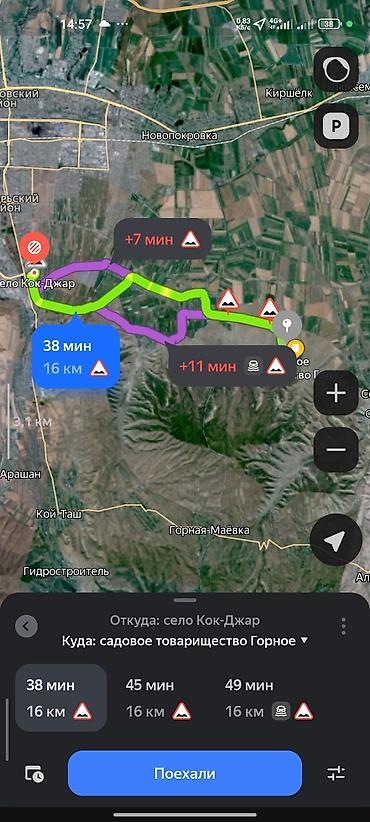Zoom in on the map
This screenshot has width=370, height=822.
tap(336, 393)
